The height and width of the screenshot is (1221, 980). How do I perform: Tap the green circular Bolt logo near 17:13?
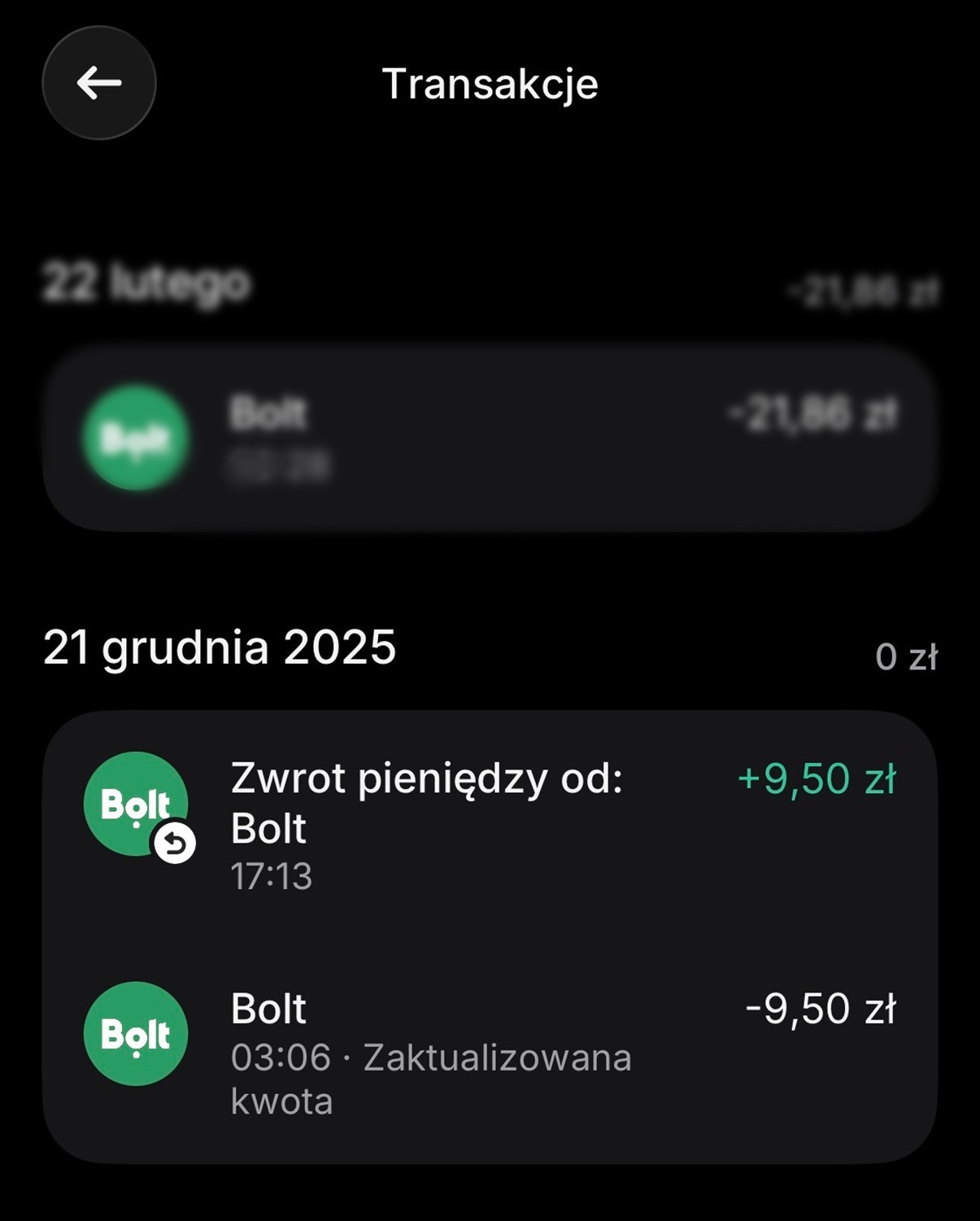(x=135, y=805)
